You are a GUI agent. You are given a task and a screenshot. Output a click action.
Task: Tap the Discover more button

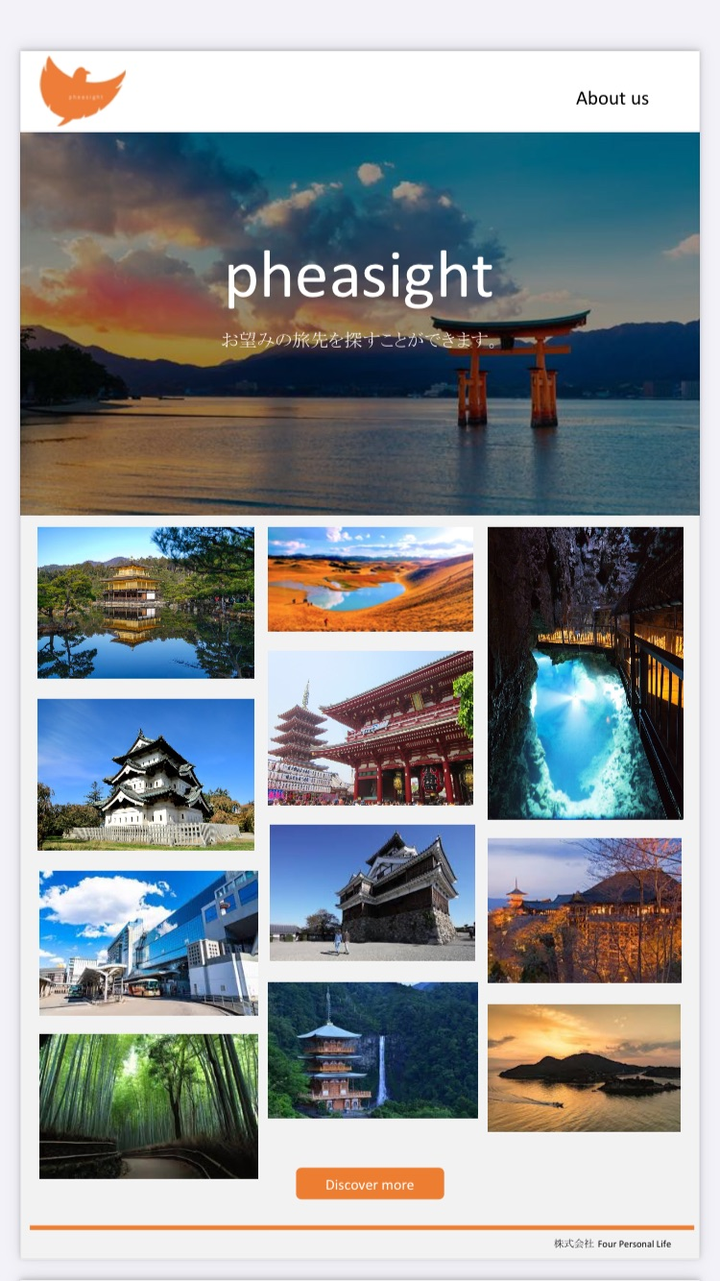pyautogui.click(x=370, y=1184)
